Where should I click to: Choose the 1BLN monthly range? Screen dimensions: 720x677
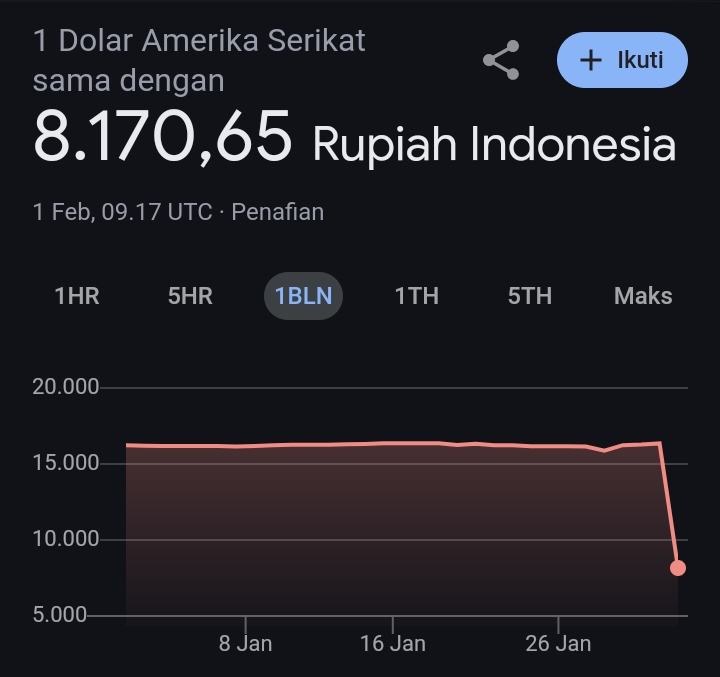[303, 296]
